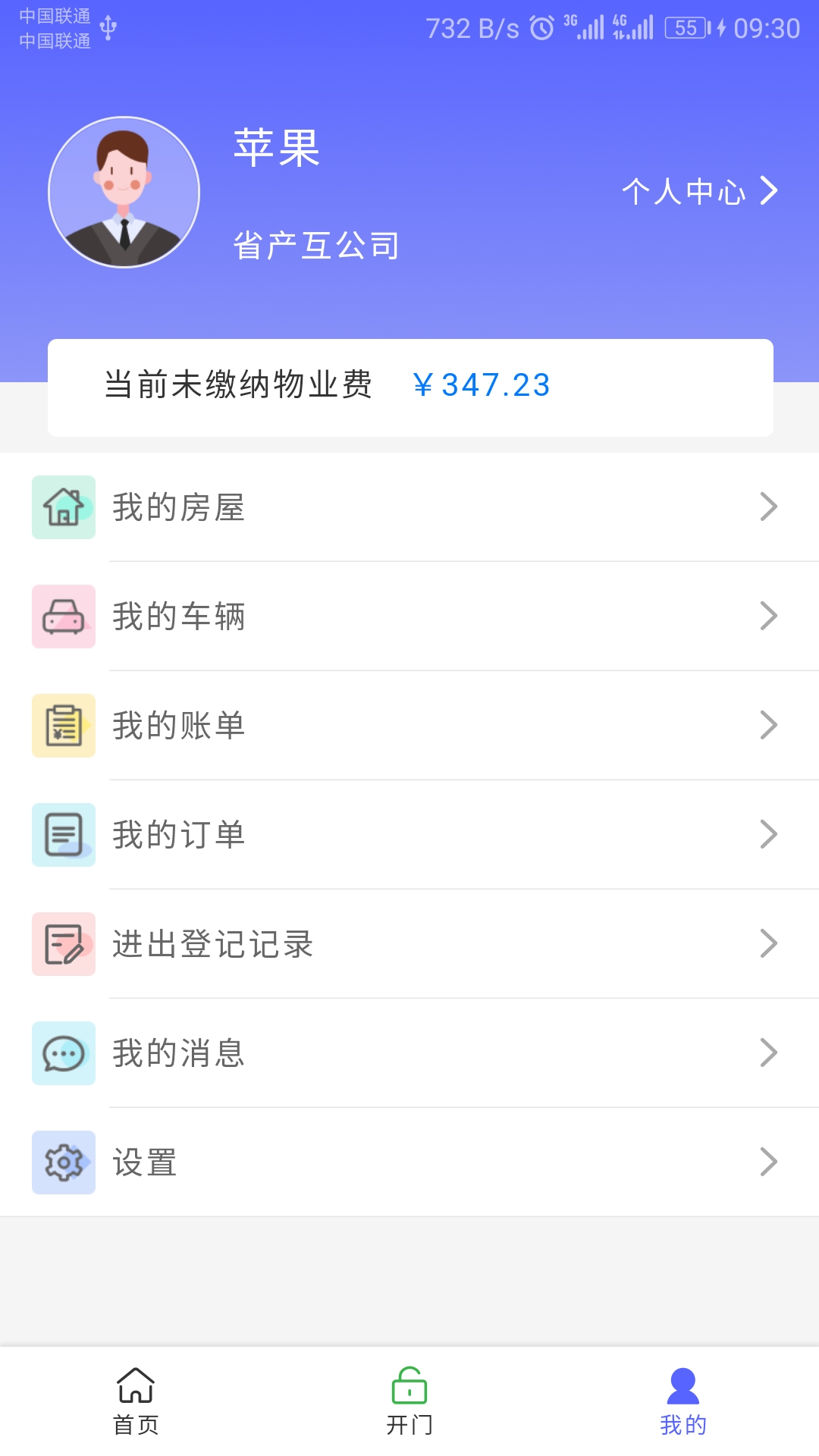Open the 我的账单 bill icon
This screenshot has width=819, height=1456.
[x=63, y=726]
